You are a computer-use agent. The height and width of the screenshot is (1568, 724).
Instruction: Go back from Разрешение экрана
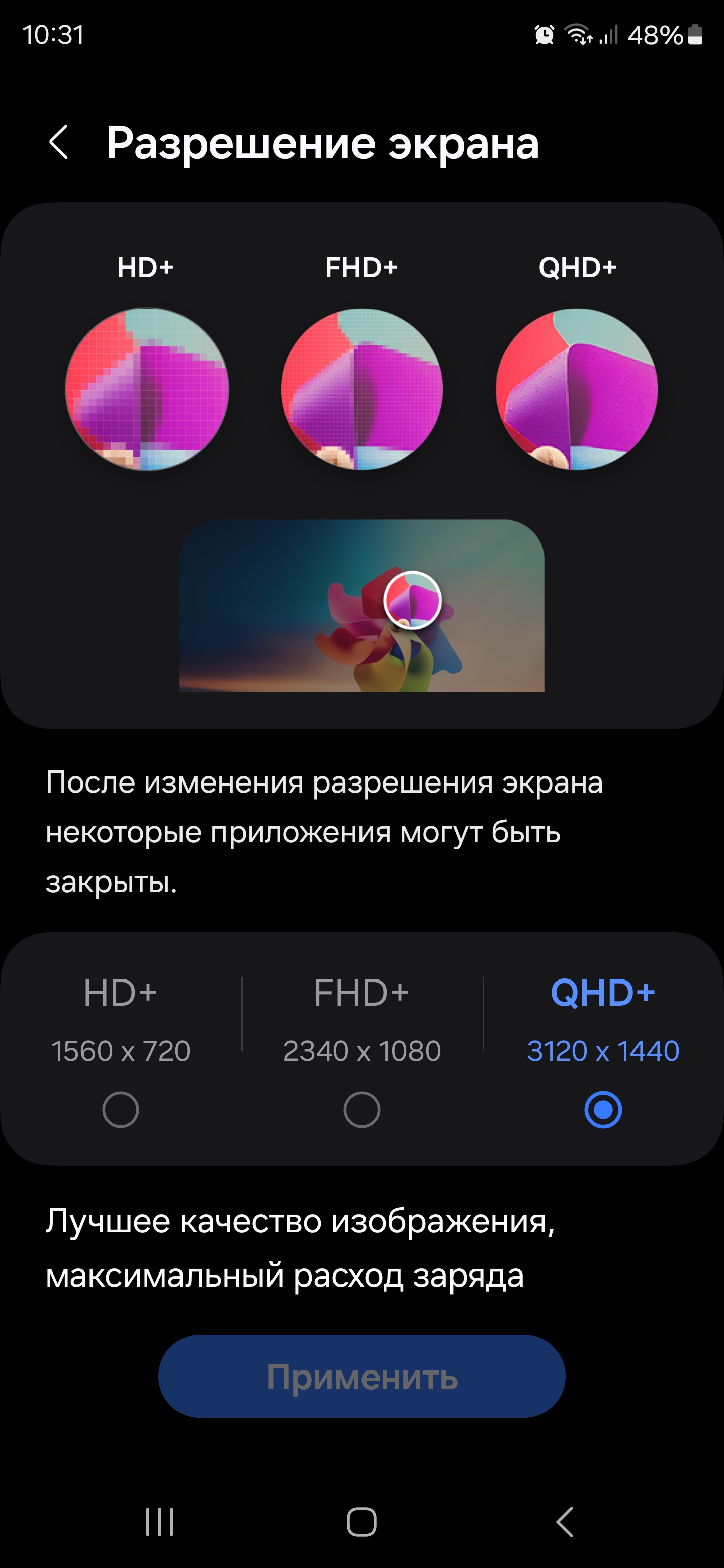[58, 143]
